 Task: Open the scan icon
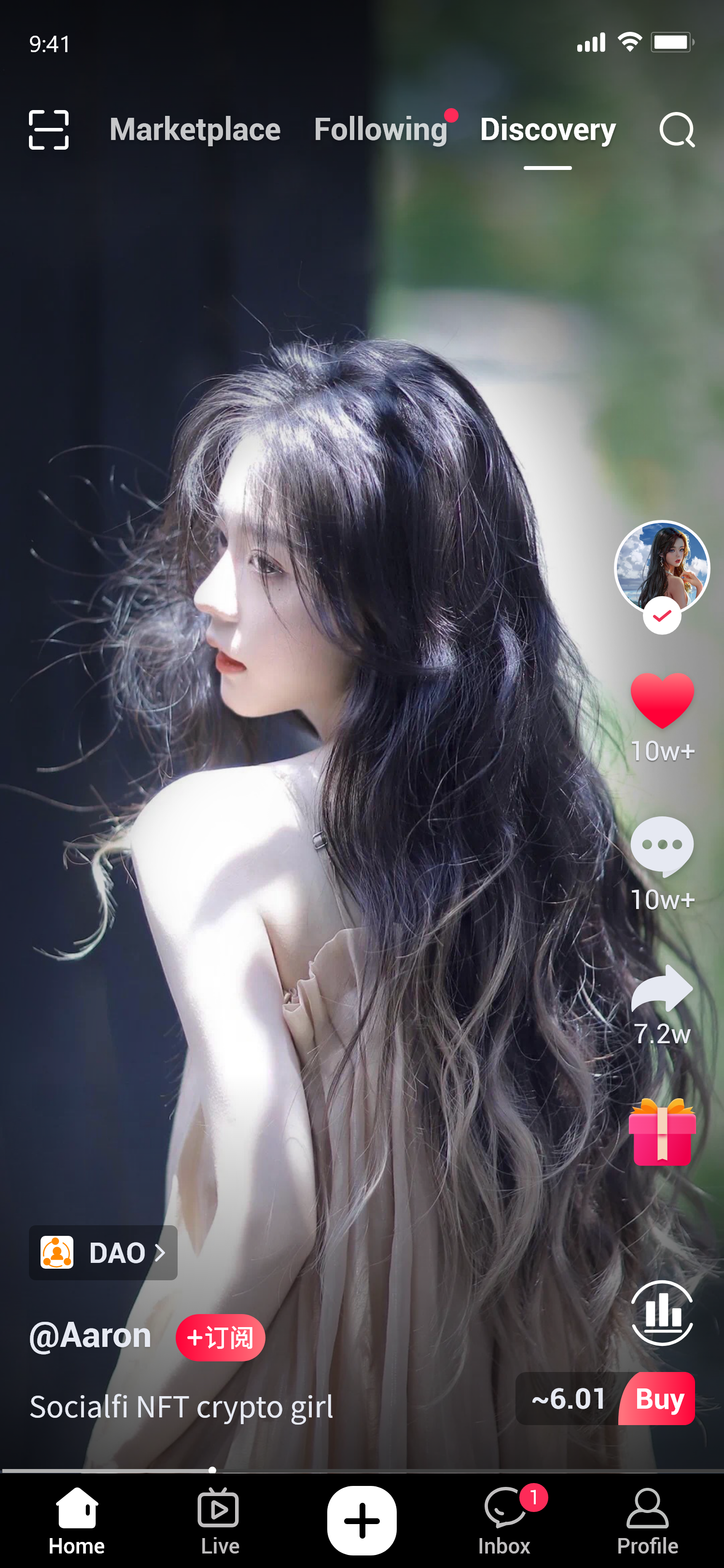click(x=49, y=130)
